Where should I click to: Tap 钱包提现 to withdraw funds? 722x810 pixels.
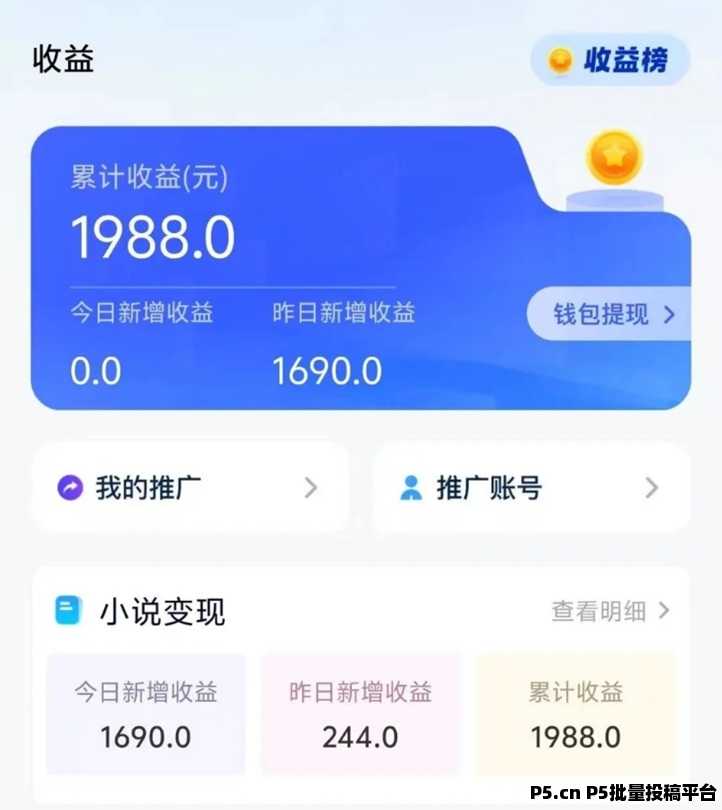[600, 313]
